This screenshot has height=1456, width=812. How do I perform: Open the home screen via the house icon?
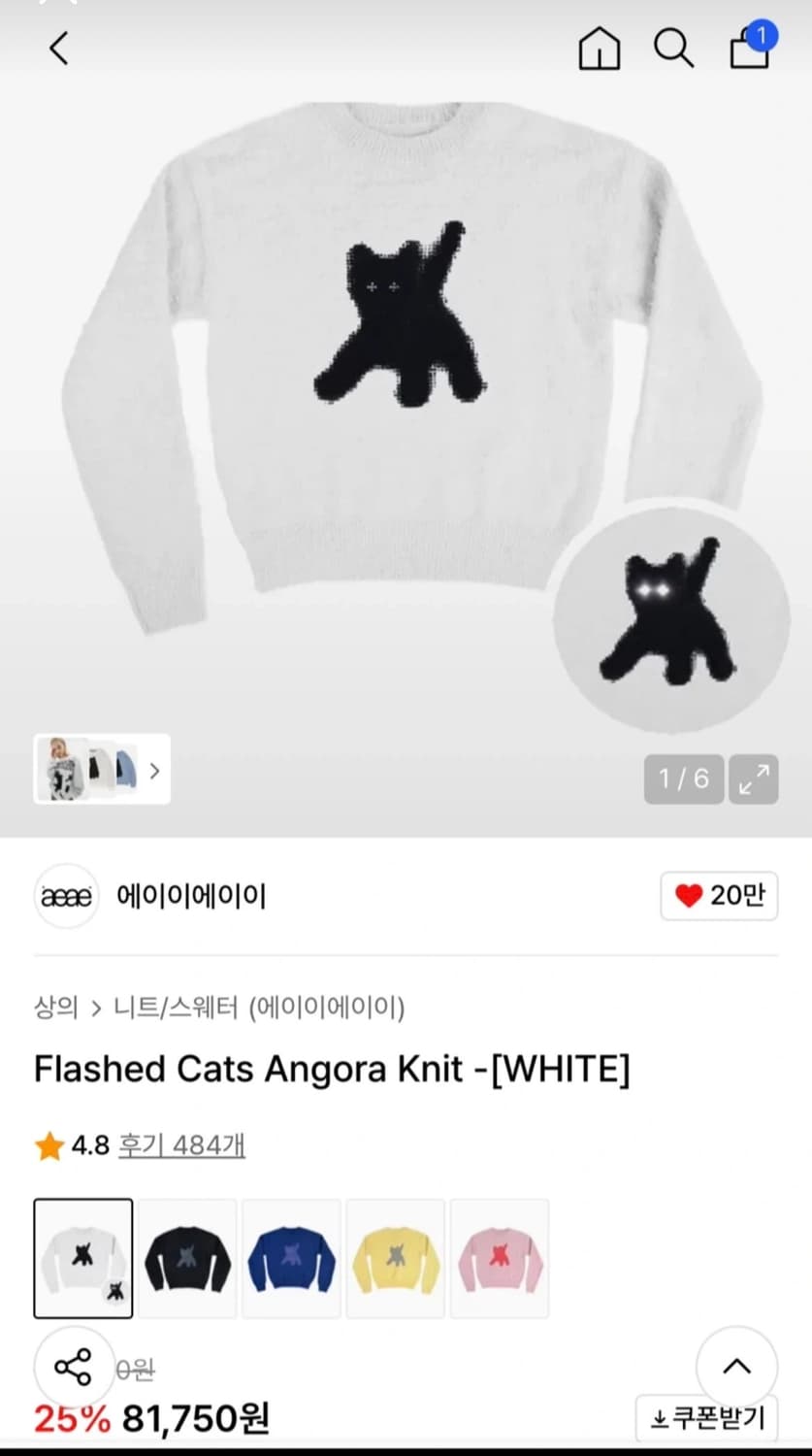599,50
